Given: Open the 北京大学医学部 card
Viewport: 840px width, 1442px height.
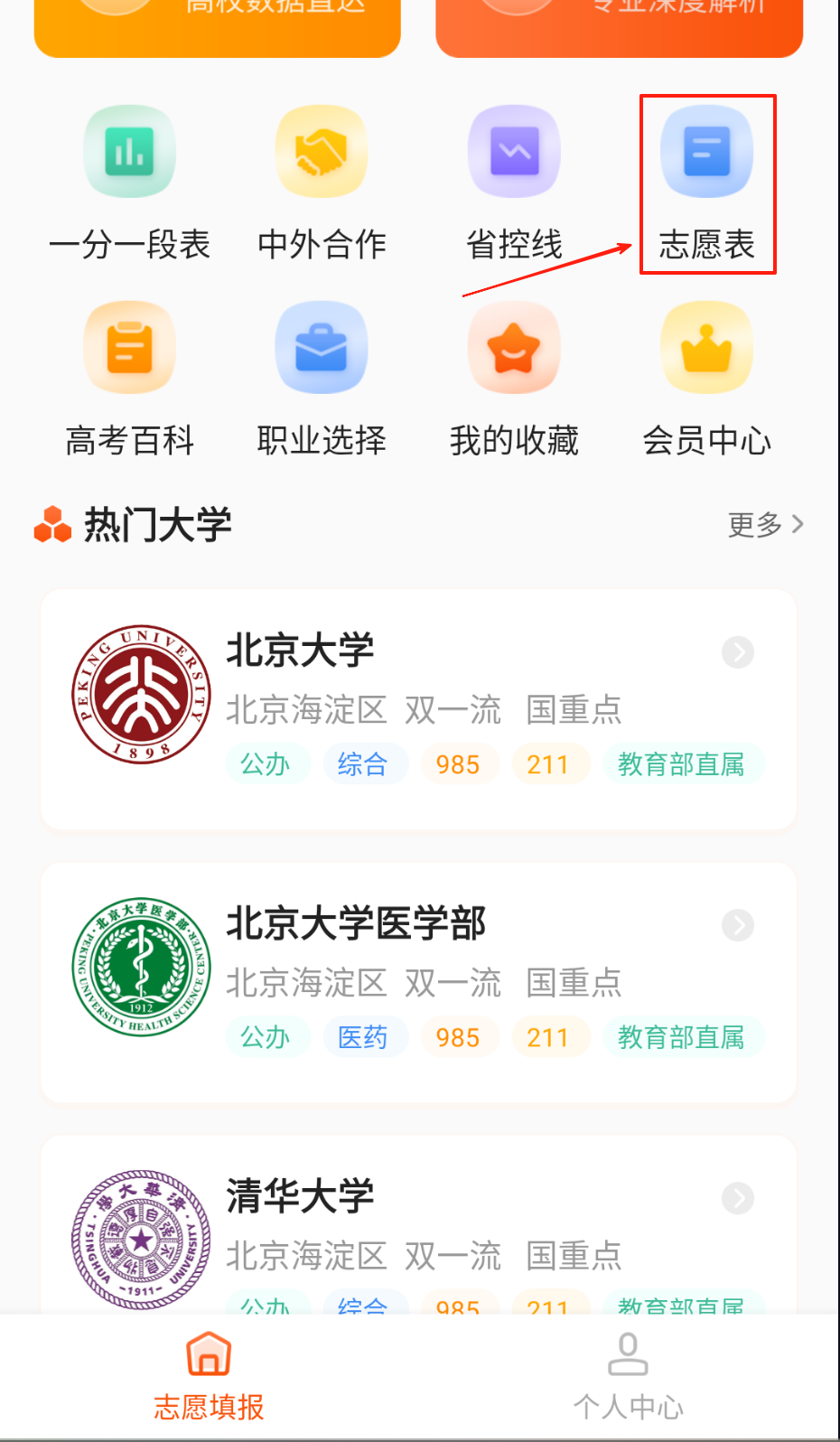Looking at the screenshot, I should (418, 982).
